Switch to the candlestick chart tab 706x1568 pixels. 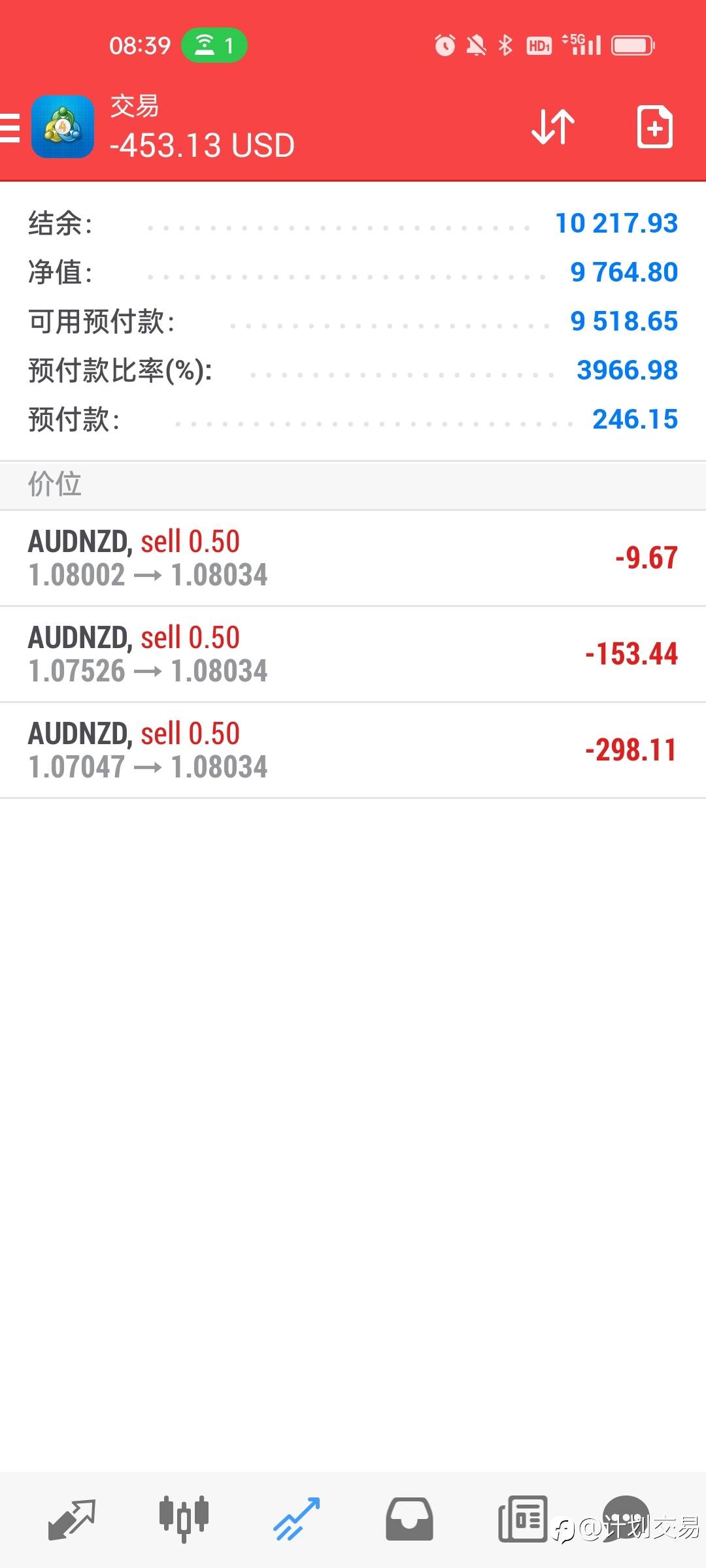(184, 1518)
